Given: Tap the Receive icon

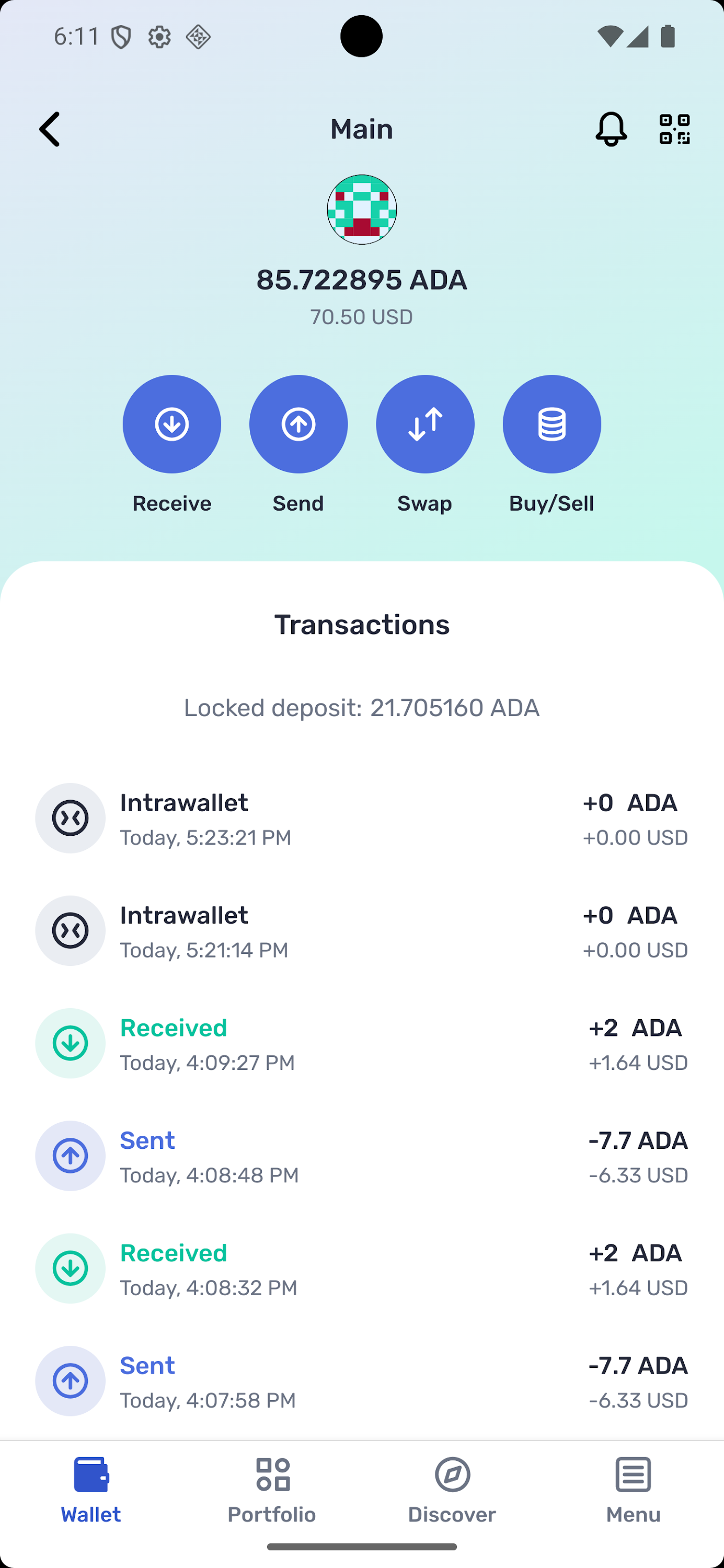Looking at the screenshot, I should click(171, 424).
